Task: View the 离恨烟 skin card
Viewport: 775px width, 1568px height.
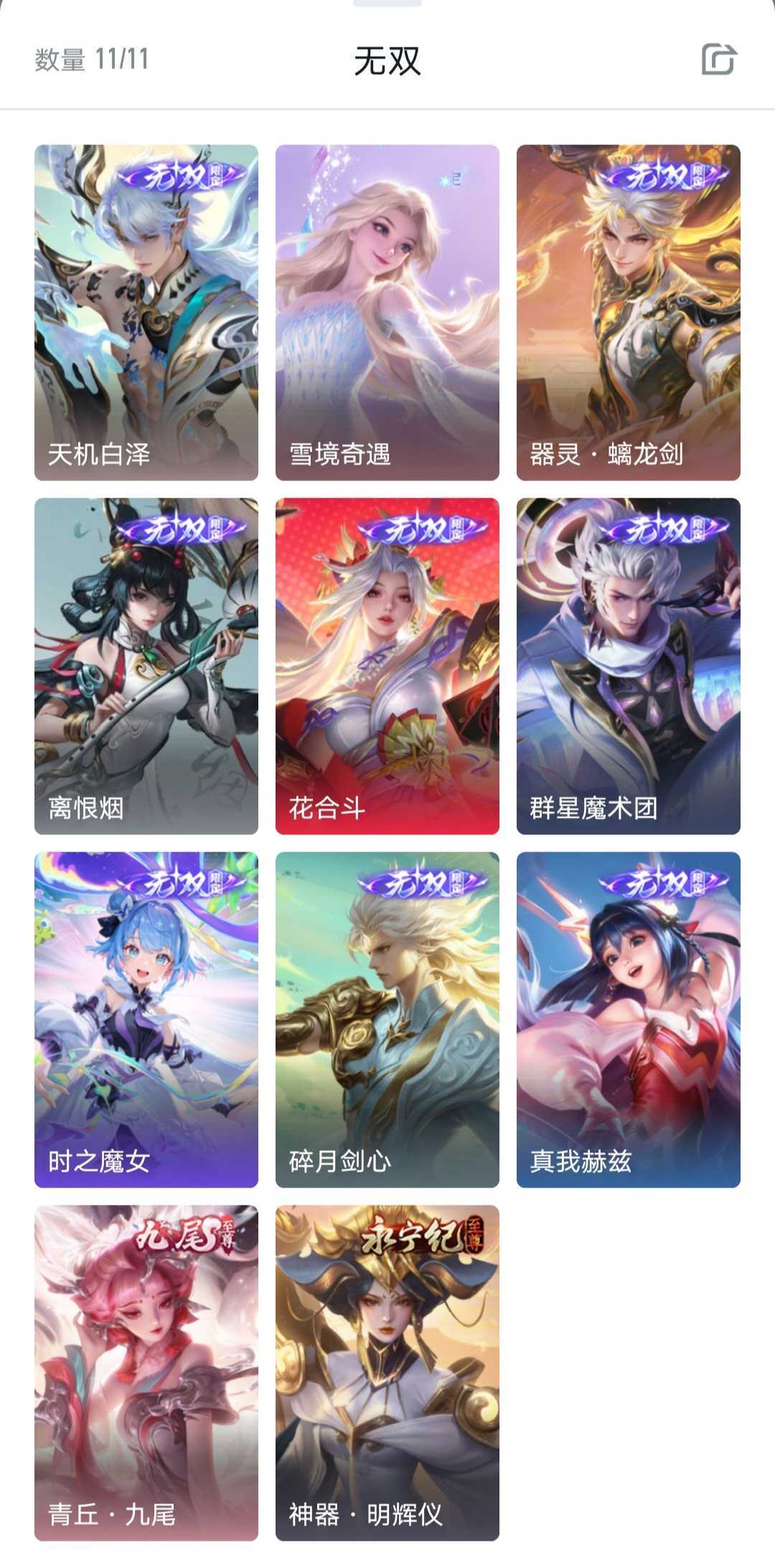Action: [x=146, y=666]
